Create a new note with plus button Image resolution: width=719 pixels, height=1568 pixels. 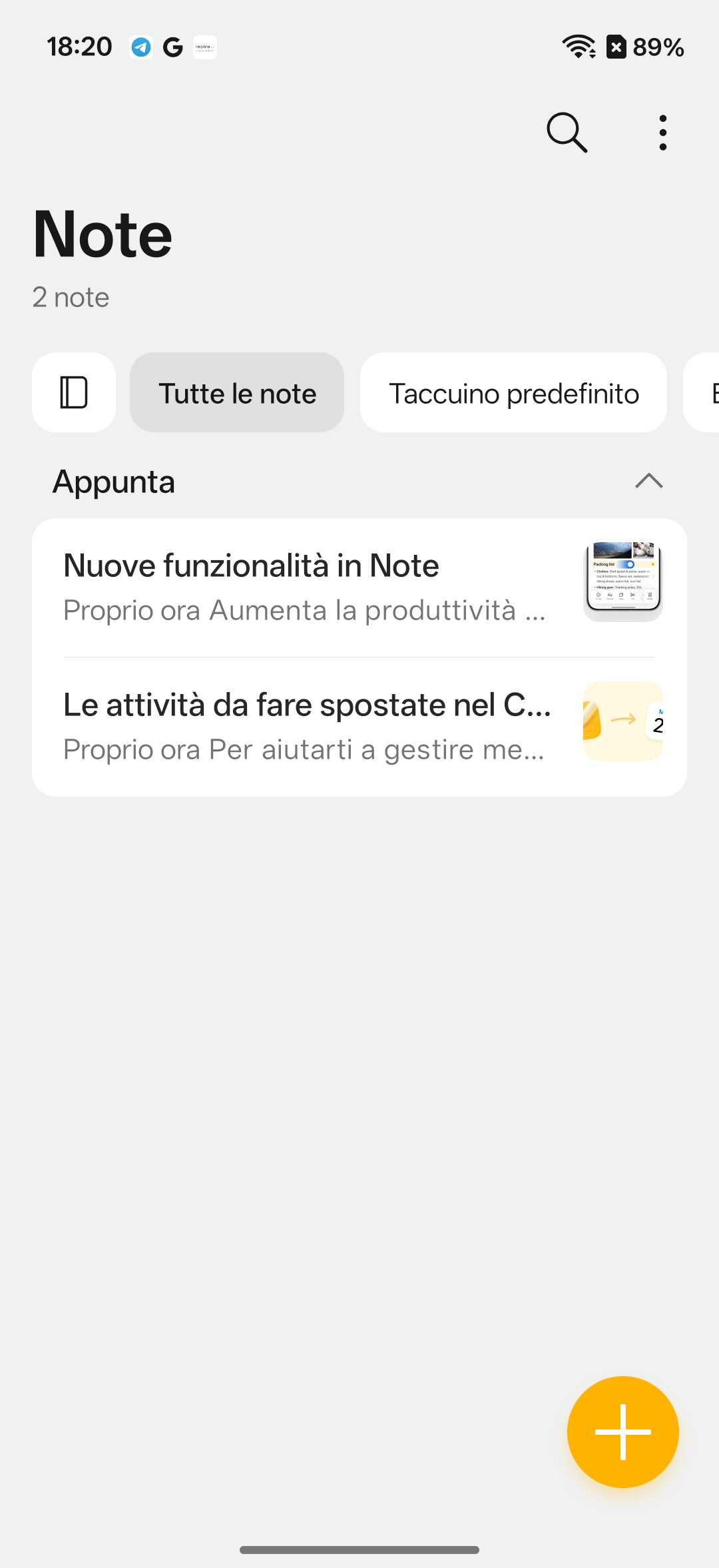(622, 1431)
